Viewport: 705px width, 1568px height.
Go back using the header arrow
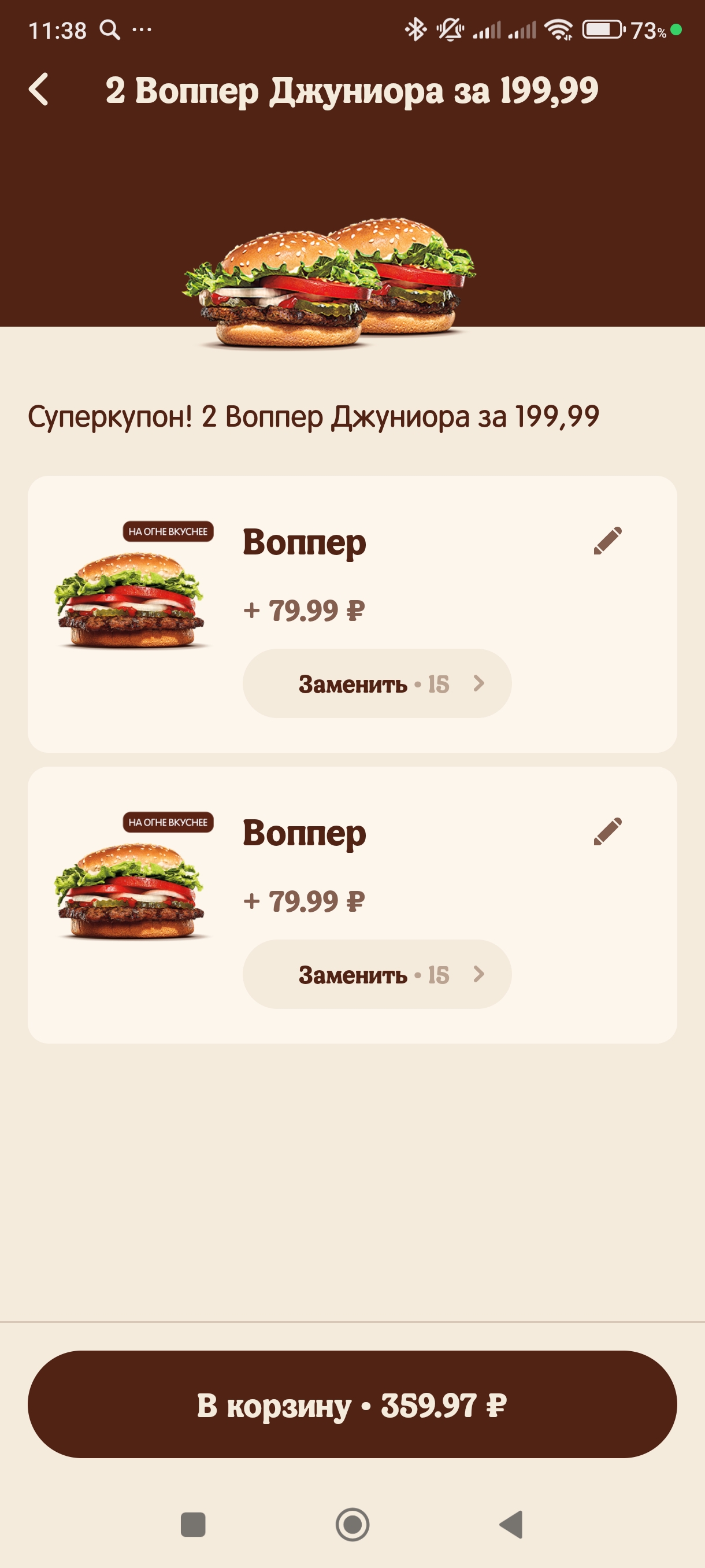[39, 90]
